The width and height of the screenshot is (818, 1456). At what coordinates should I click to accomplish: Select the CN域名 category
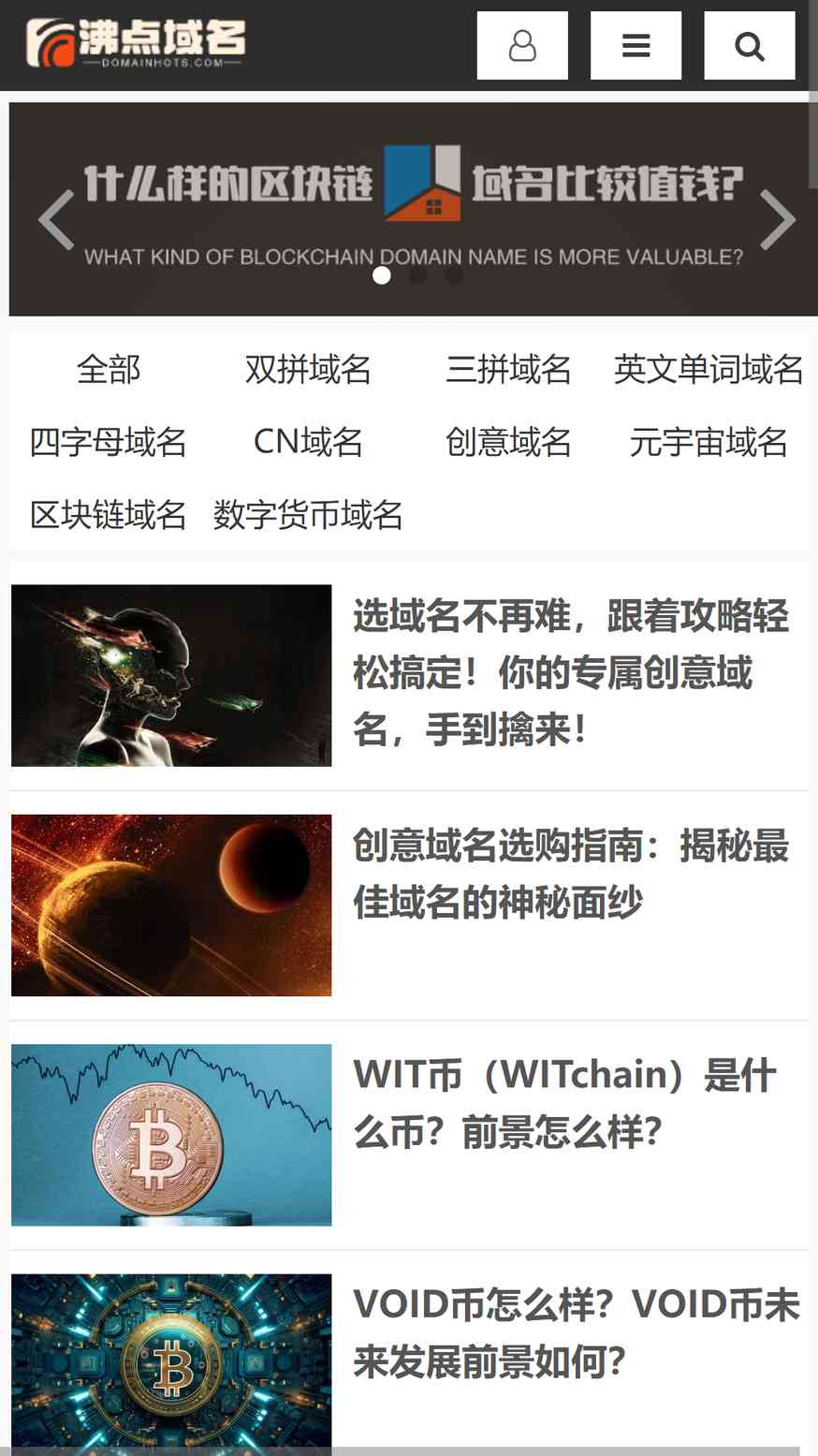point(308,442)
